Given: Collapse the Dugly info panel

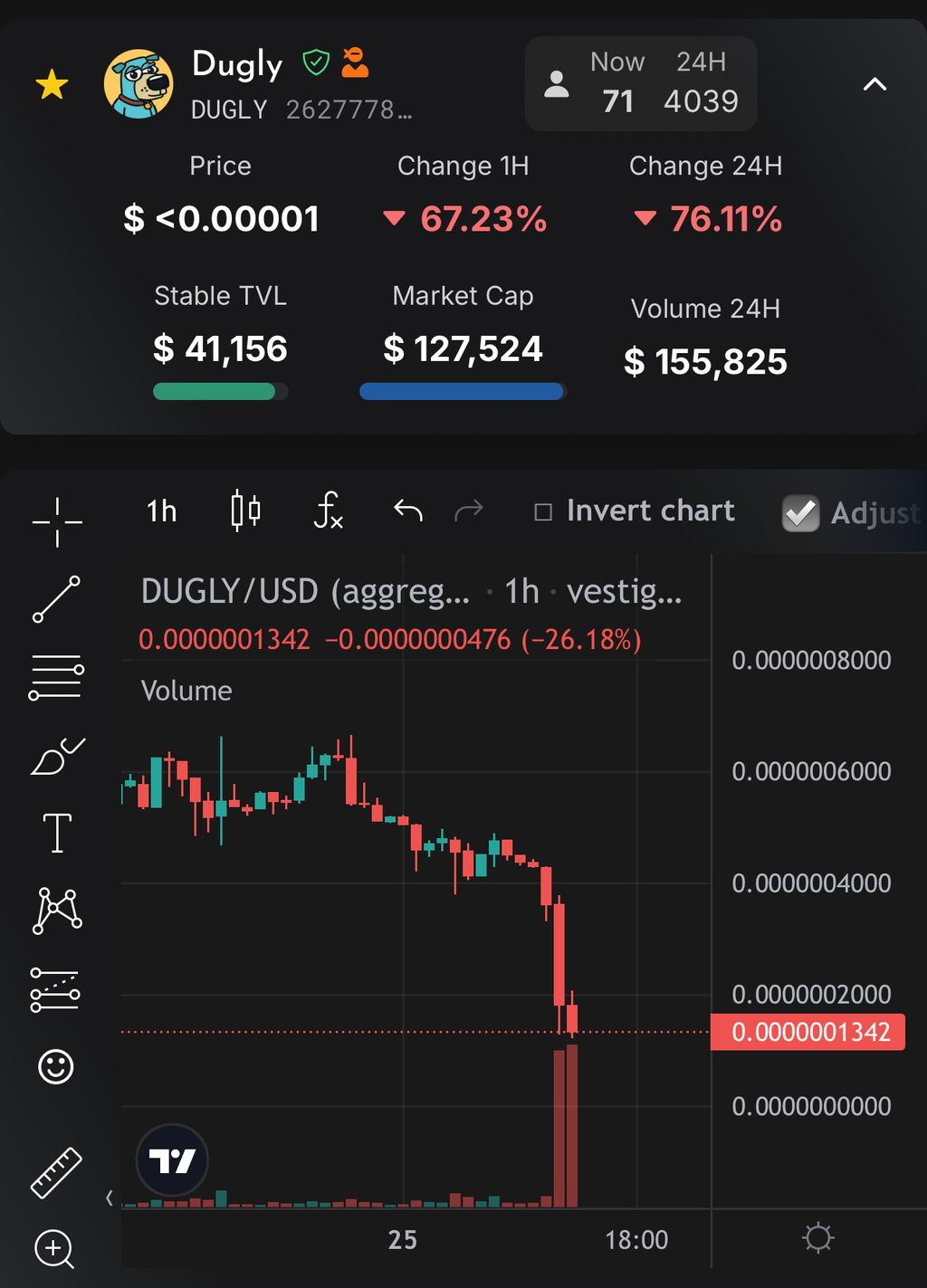Looking at the screenshot, I should (x=874, y=85).
